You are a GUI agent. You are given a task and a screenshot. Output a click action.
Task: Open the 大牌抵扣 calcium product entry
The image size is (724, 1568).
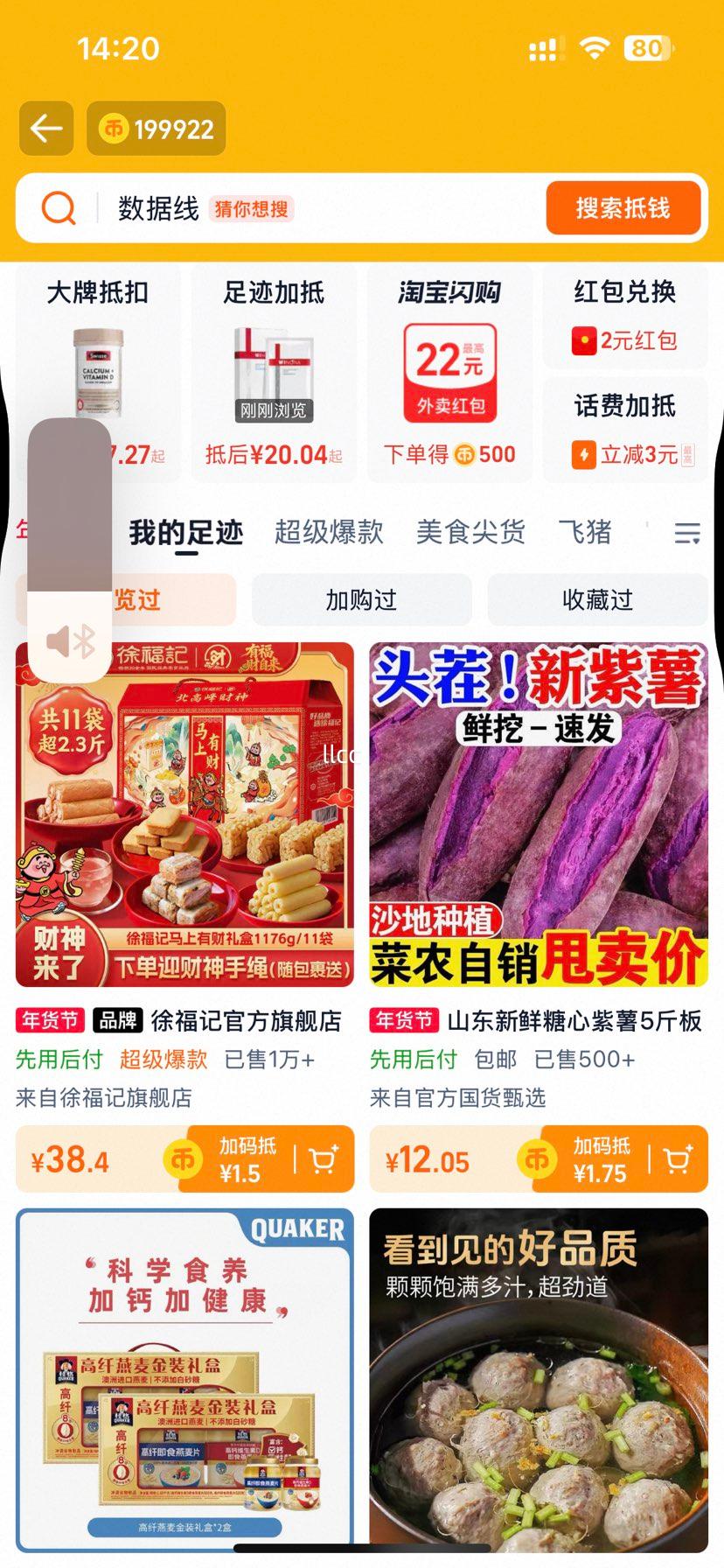pyautogui.click(x=98, y=367)
